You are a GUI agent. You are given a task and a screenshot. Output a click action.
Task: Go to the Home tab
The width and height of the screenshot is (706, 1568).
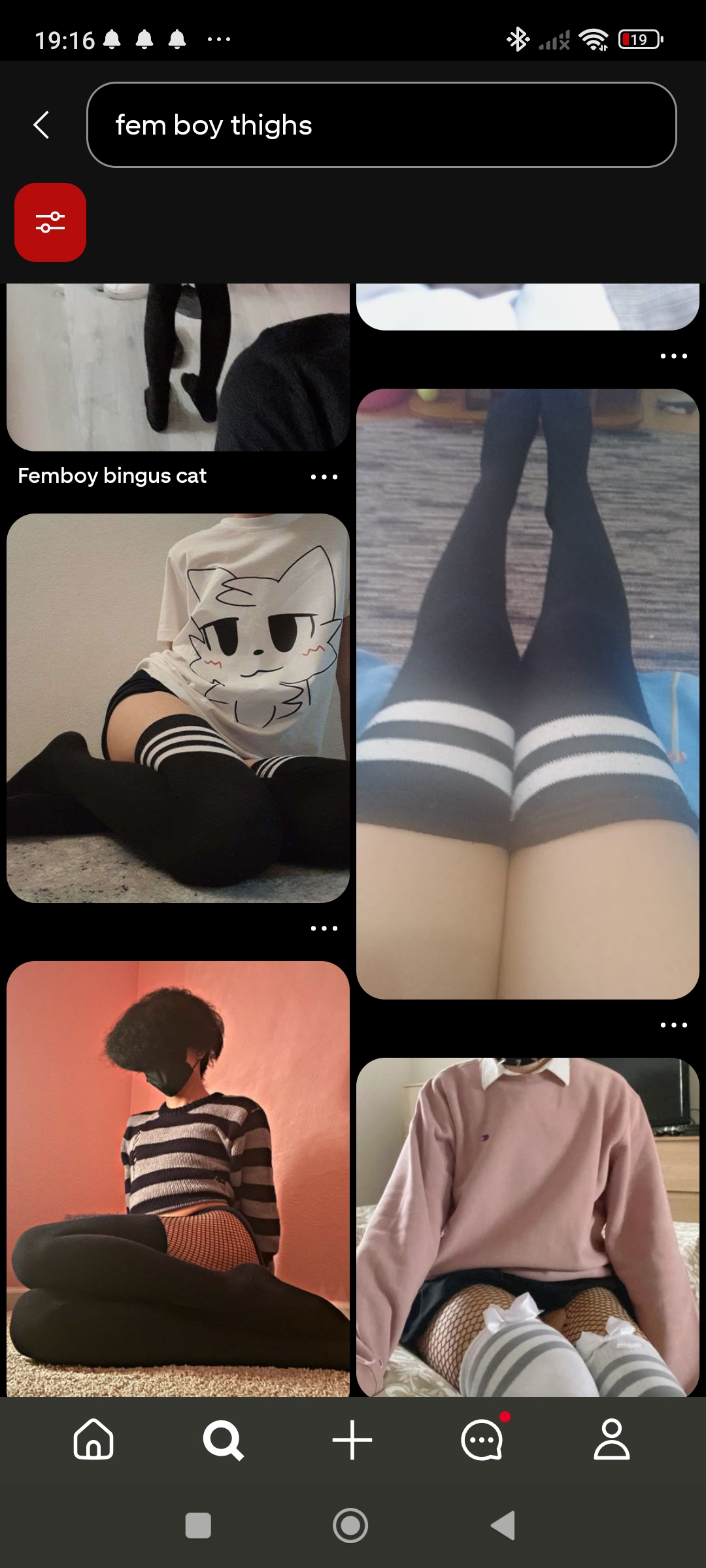tap(93, 1439)
